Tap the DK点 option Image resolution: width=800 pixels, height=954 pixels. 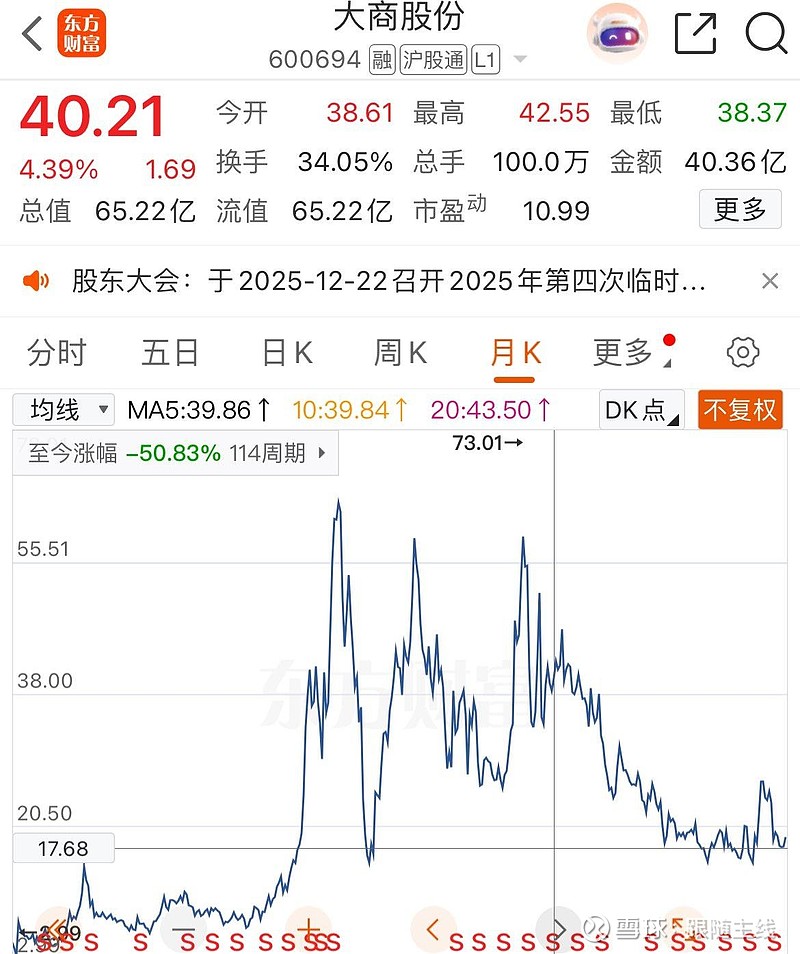tap(642, 410)
